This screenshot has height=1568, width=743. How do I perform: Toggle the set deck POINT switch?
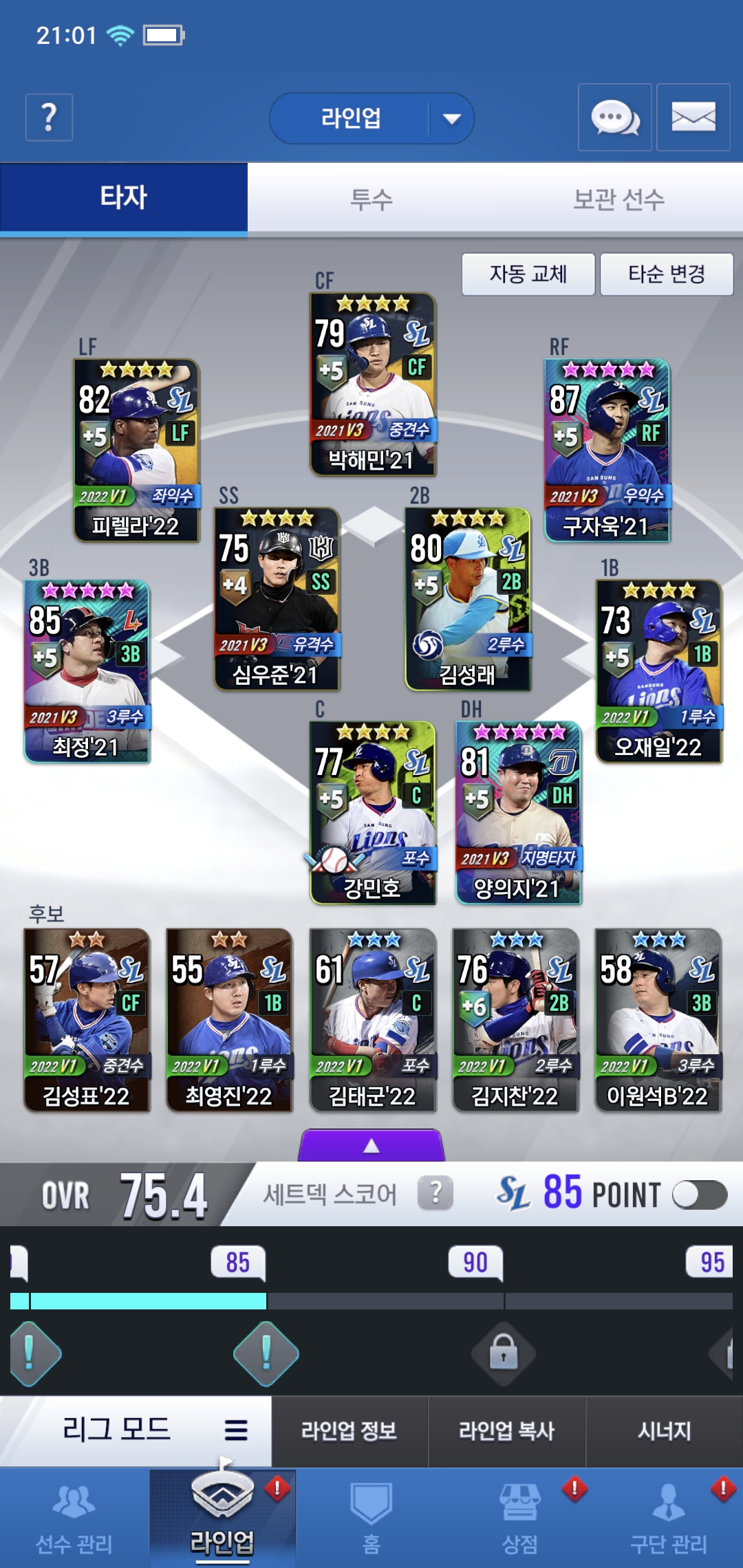[x=700, y=1195]
